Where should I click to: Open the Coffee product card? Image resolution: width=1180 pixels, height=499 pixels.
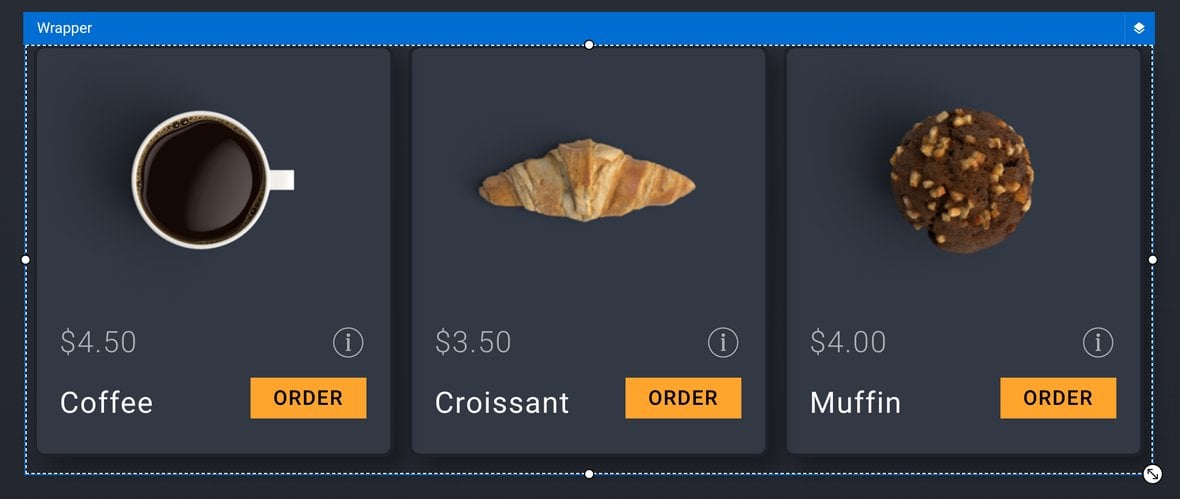tap(213, 180)
